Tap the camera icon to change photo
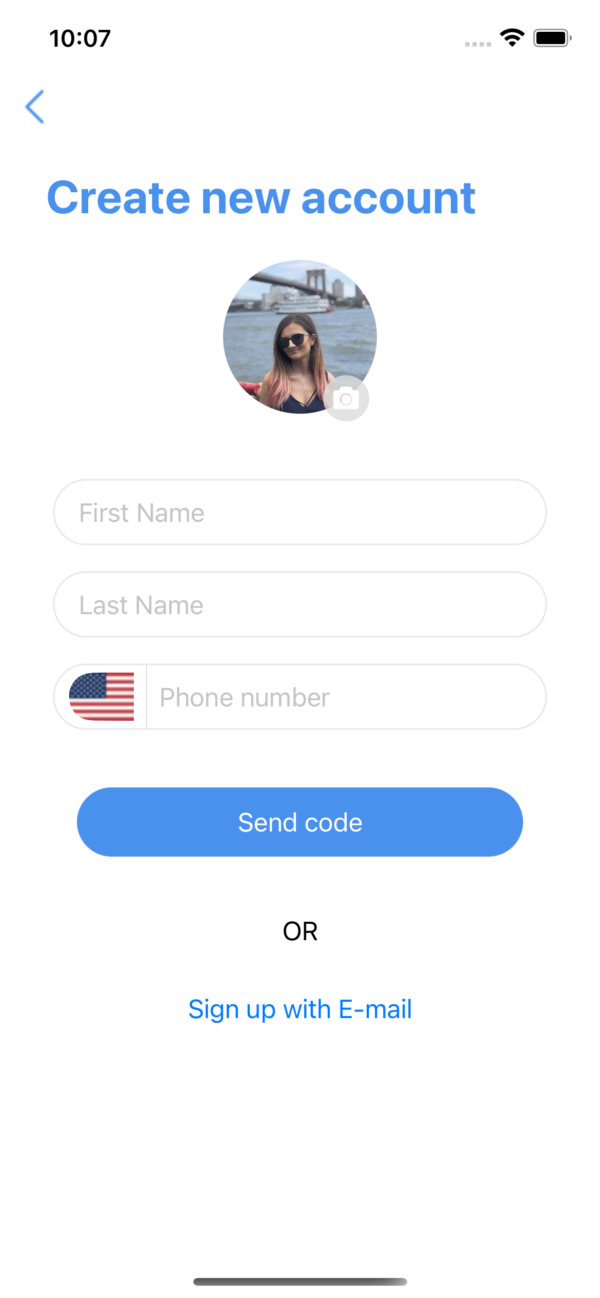600x1298 pixels. [346, 399]
